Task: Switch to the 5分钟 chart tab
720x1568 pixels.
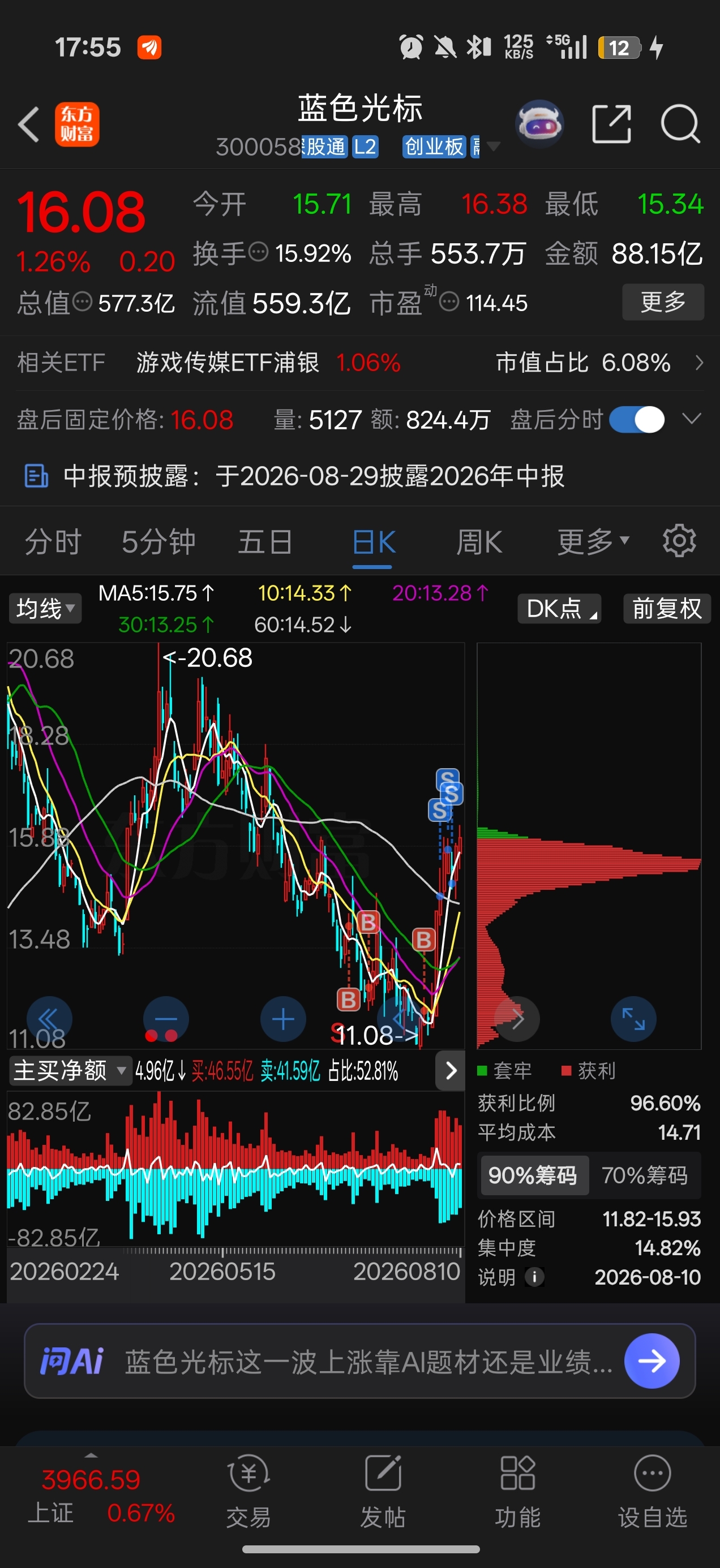Action: [x=158, y=542]
